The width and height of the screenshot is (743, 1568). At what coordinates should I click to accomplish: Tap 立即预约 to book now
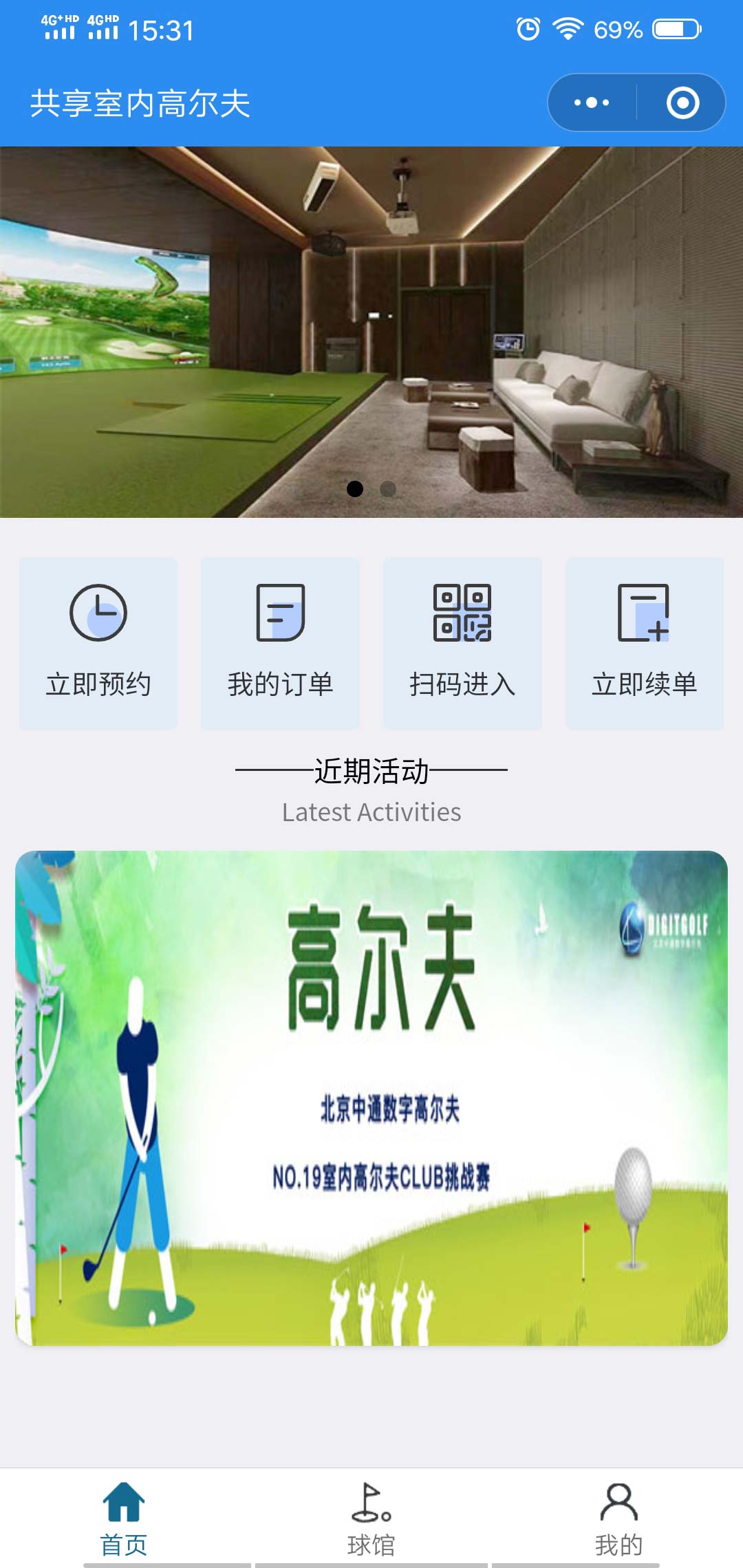(98, 643)
